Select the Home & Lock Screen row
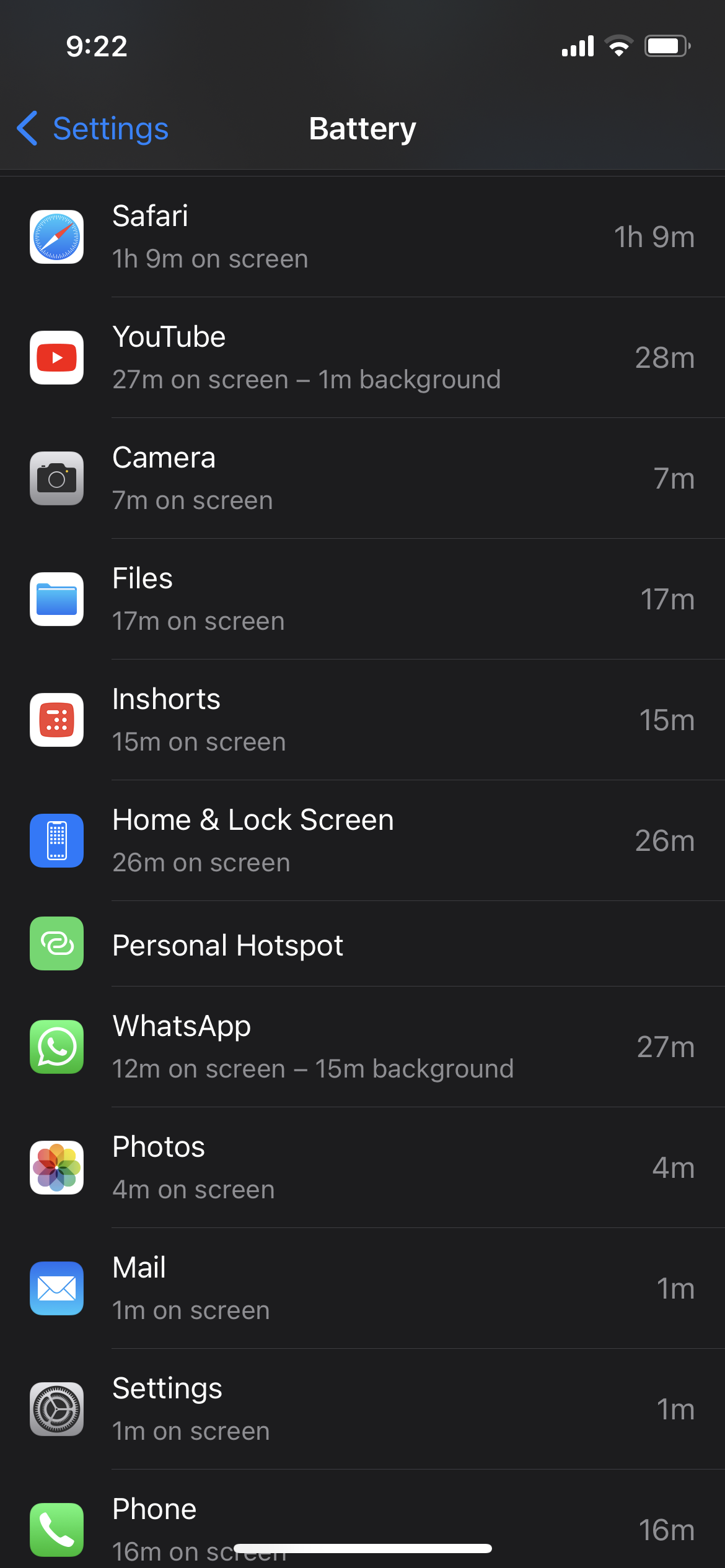Image resolution: width=725 pixels, height=1568 pixels. click(362, 841)
